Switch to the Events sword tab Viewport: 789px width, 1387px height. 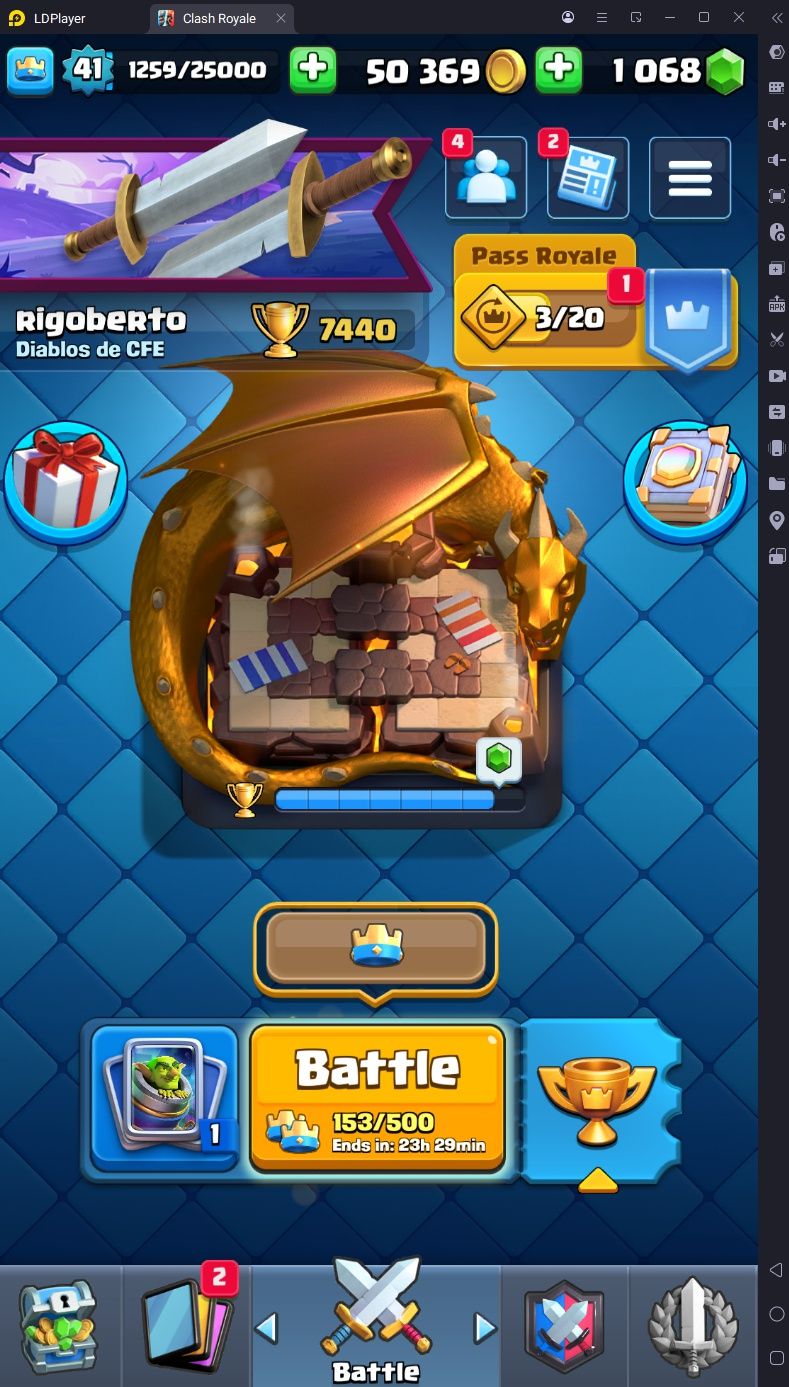click(x=693, y=1325)
